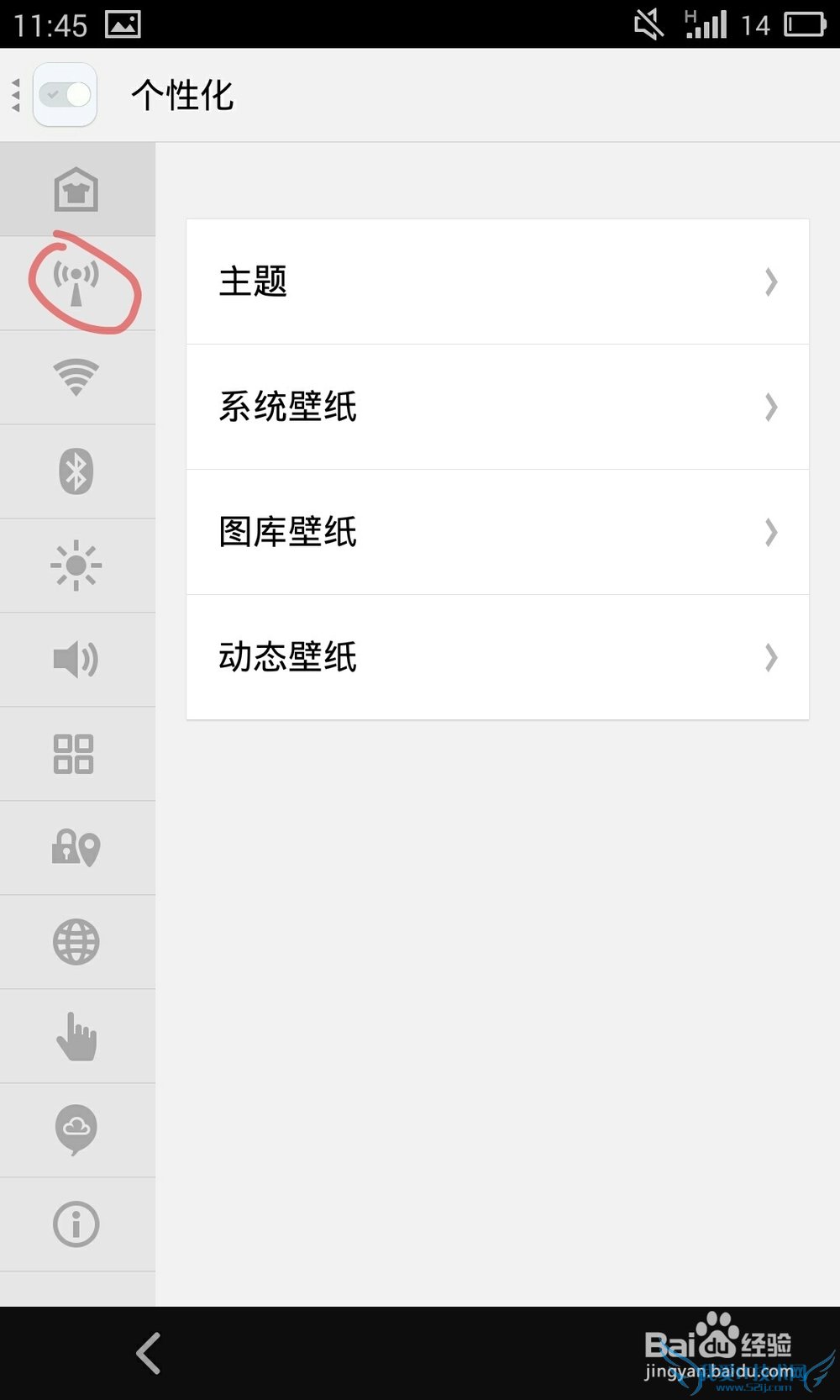Open the Bluetooth settings tab

coord(76,471)
